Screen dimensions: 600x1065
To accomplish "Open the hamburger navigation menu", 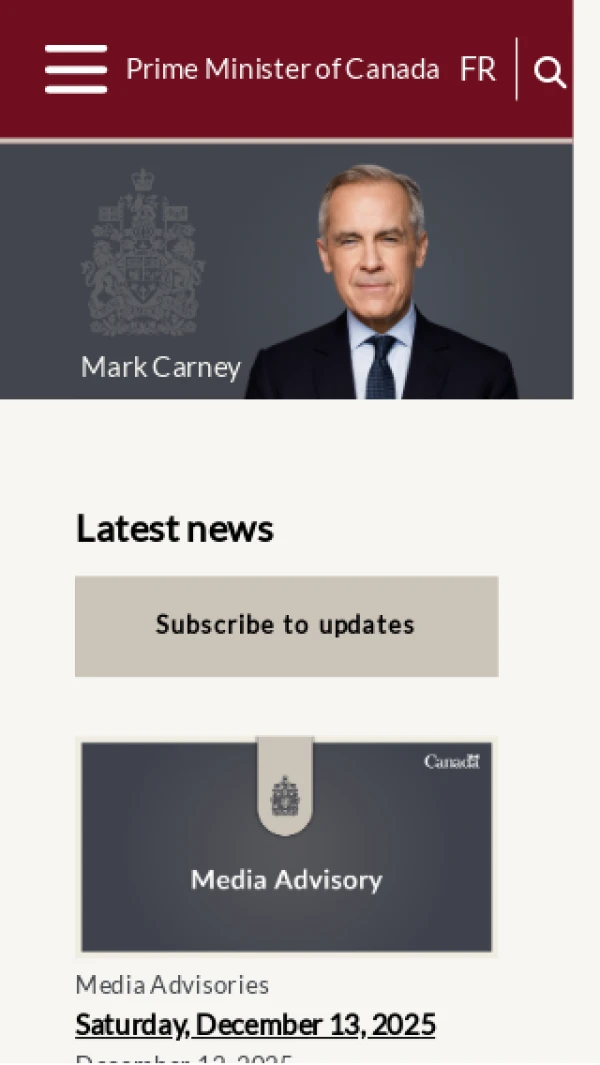I will pyautogui.click(x=76, y=69).
